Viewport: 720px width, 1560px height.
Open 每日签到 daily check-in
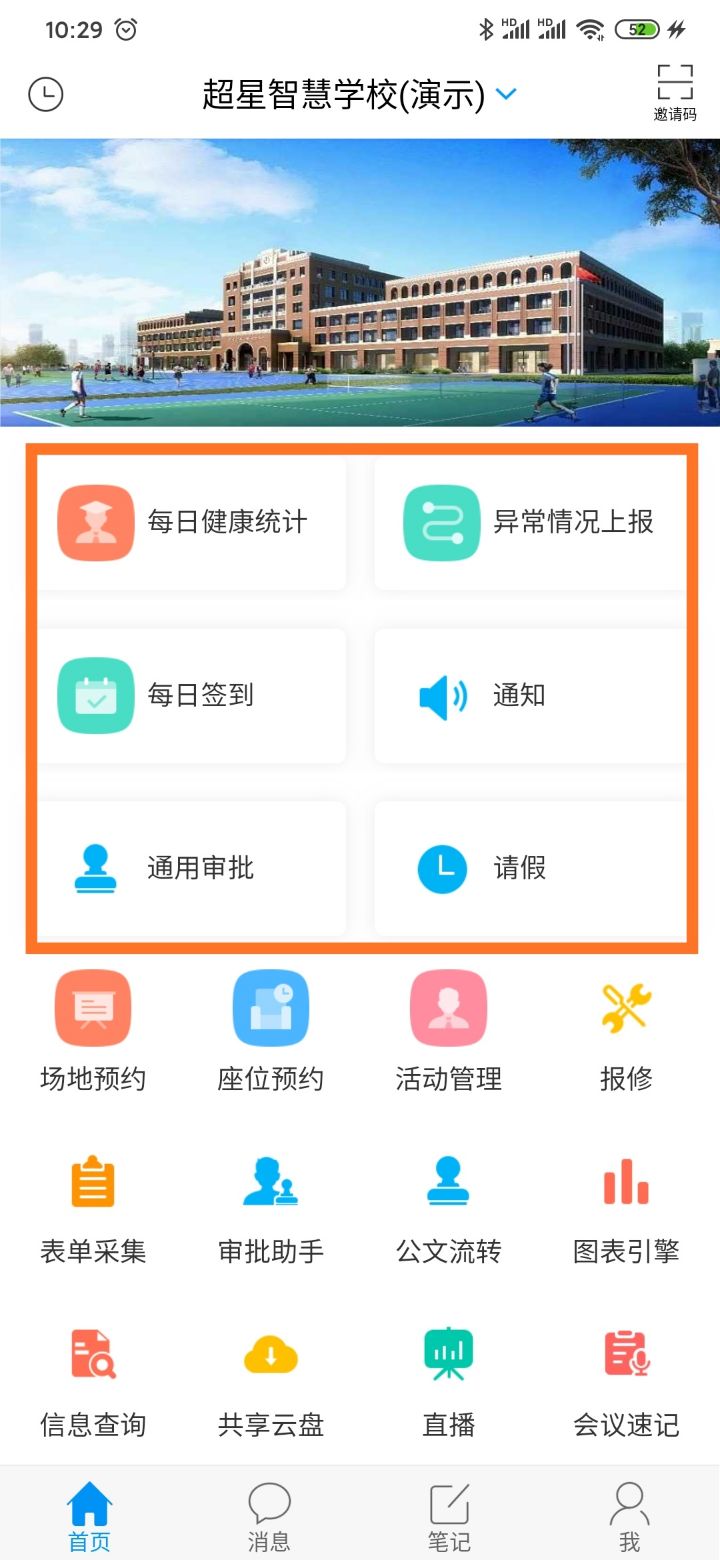tap(192, 696)
